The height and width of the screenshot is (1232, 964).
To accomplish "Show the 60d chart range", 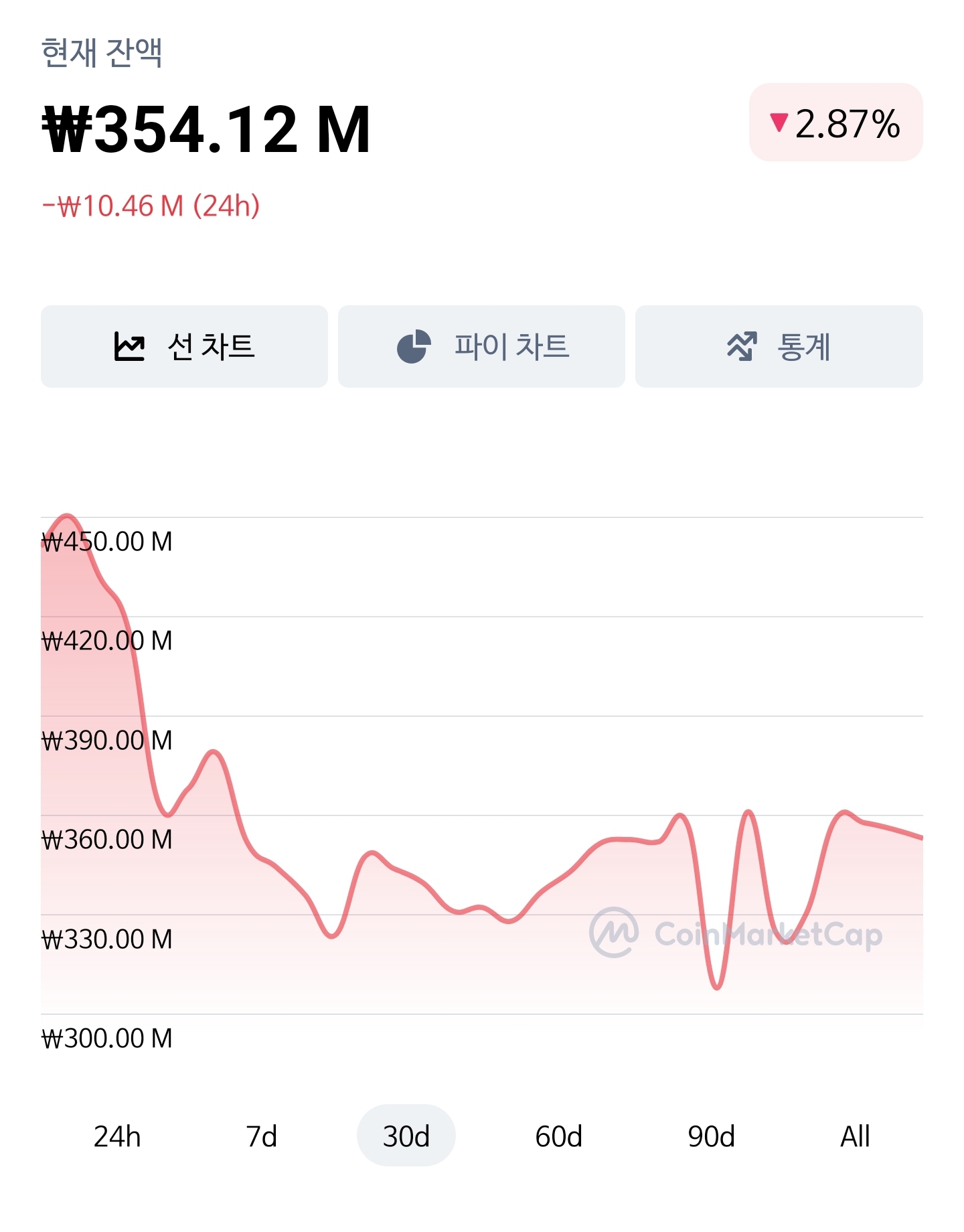I will coord(558,1136).
